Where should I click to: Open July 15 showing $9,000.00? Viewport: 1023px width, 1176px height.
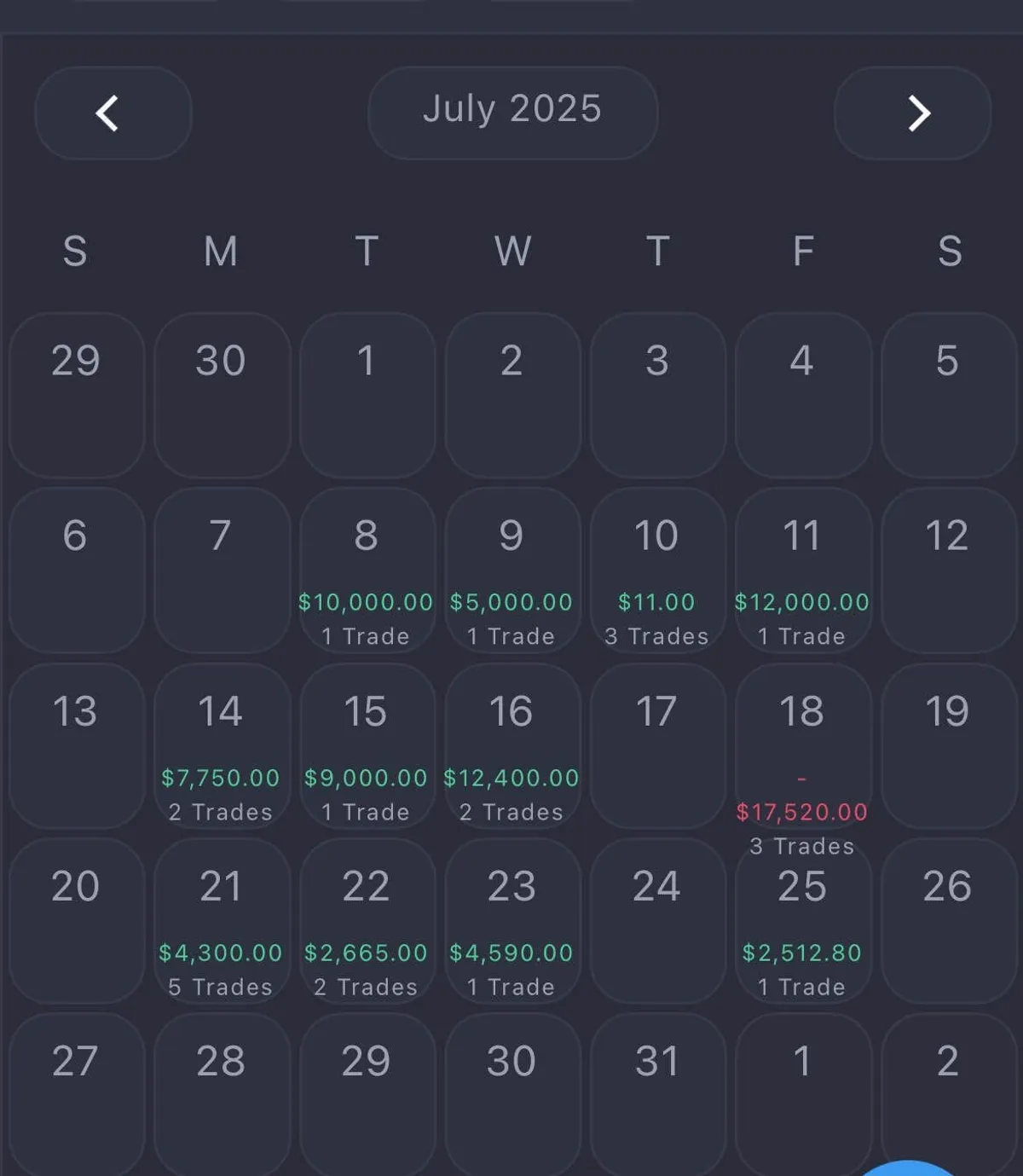[367, 746]
